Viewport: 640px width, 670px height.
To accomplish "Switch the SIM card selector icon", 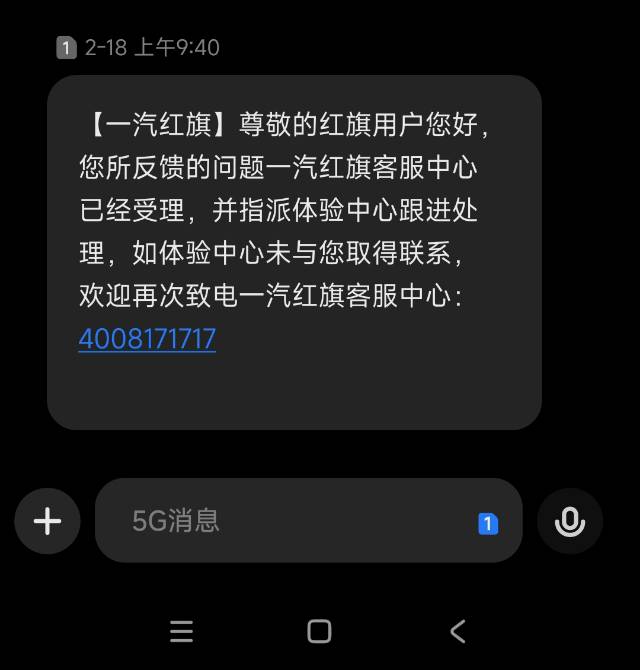I will tap(488, 523).
